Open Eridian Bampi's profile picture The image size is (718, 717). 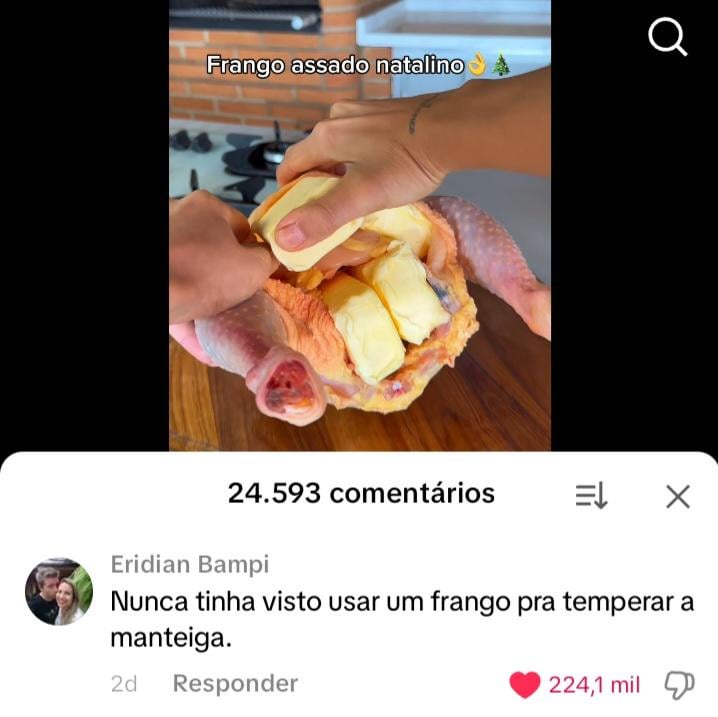(59, 592)
